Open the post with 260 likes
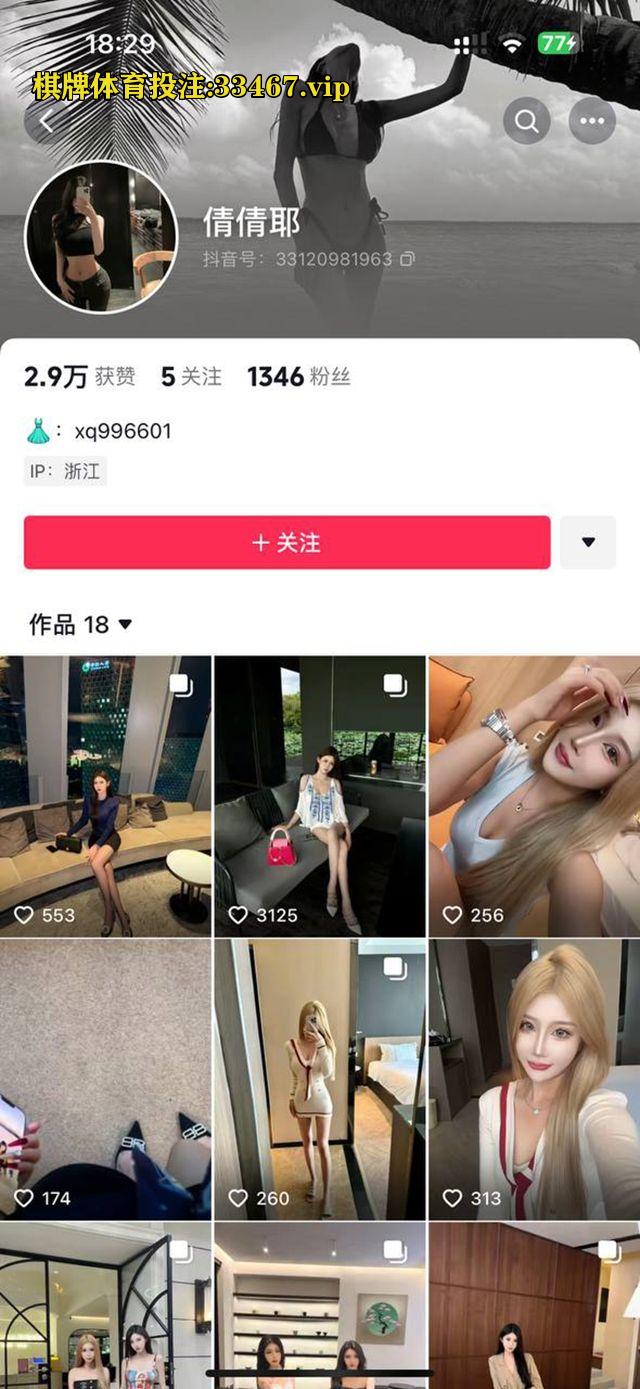 pyautogui.click(x=319, y=1079)
